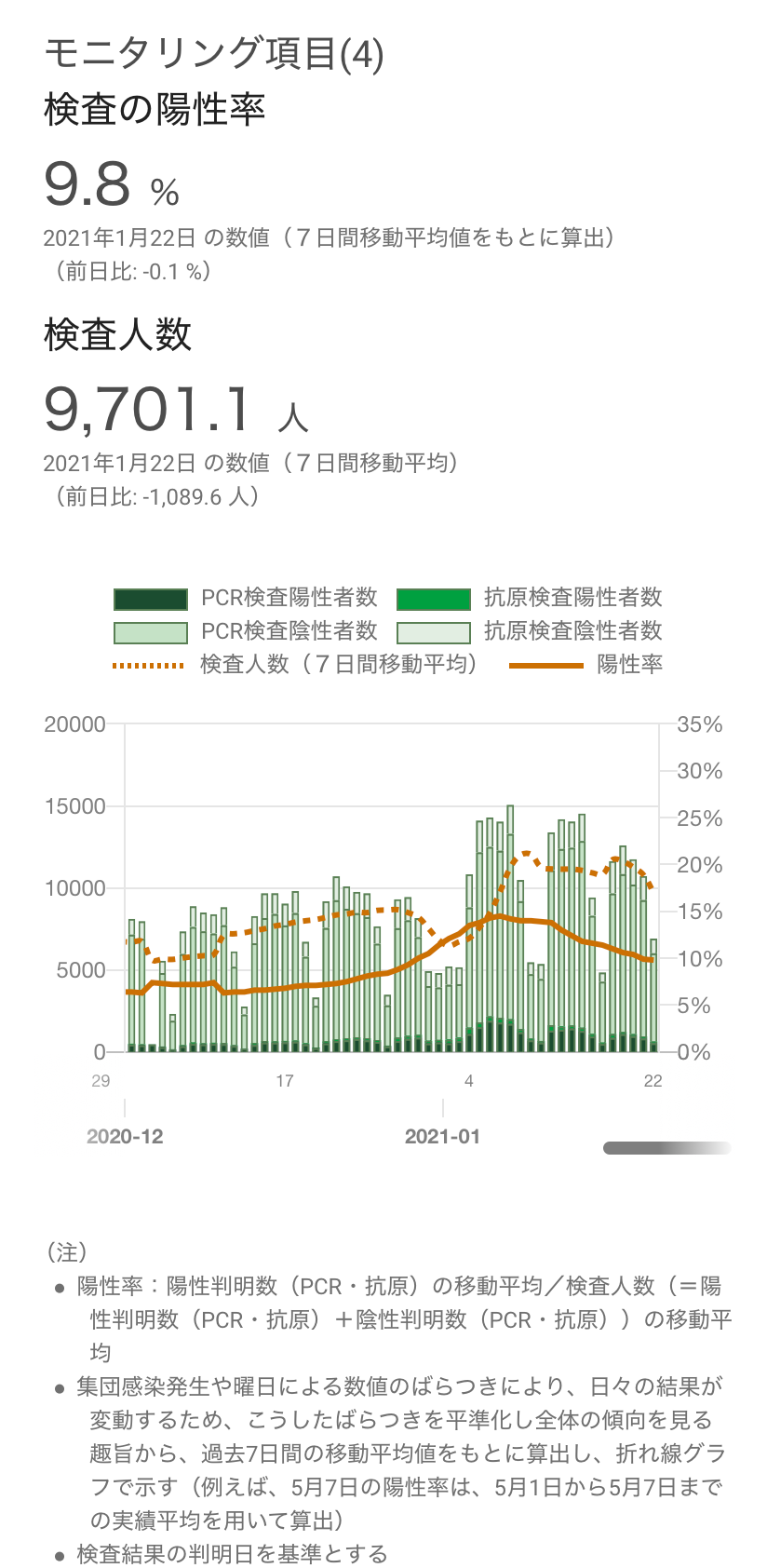767x1568 pixels.
Task: Toggle the 陽性率 line legend item
Action: 586,665
